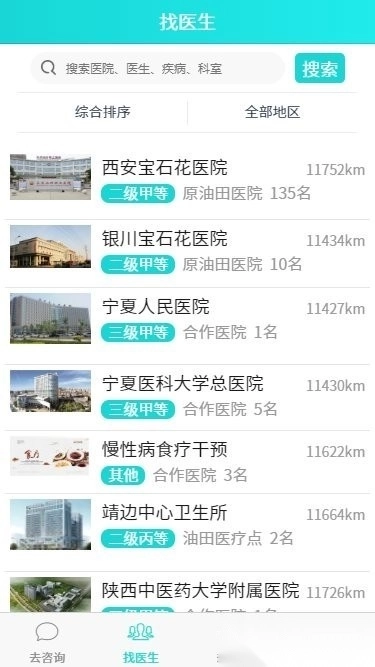
Task: Select 宁夏人民医院 from the list
Action: 188,326
